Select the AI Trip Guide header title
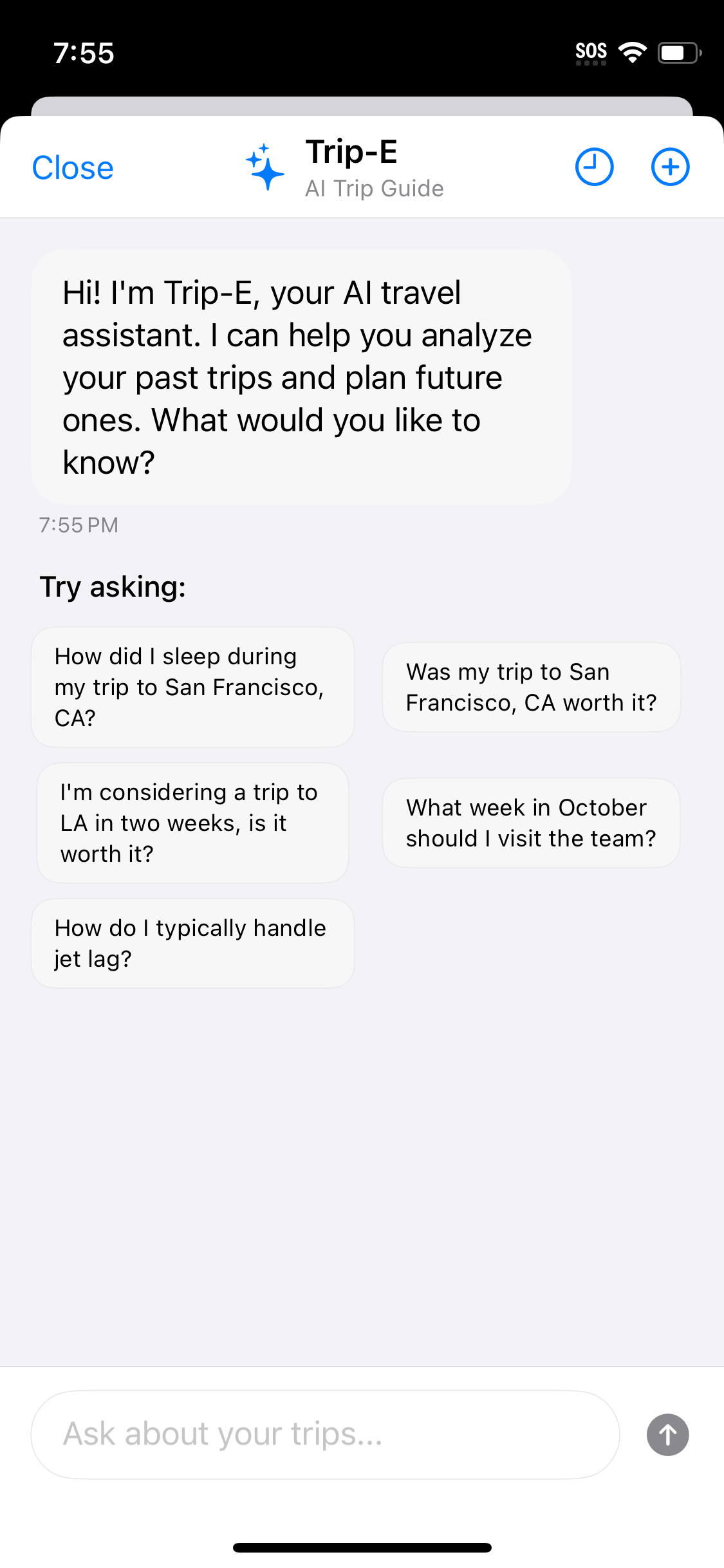This screenshot has height=1568, width=724. tap(373, 187)
